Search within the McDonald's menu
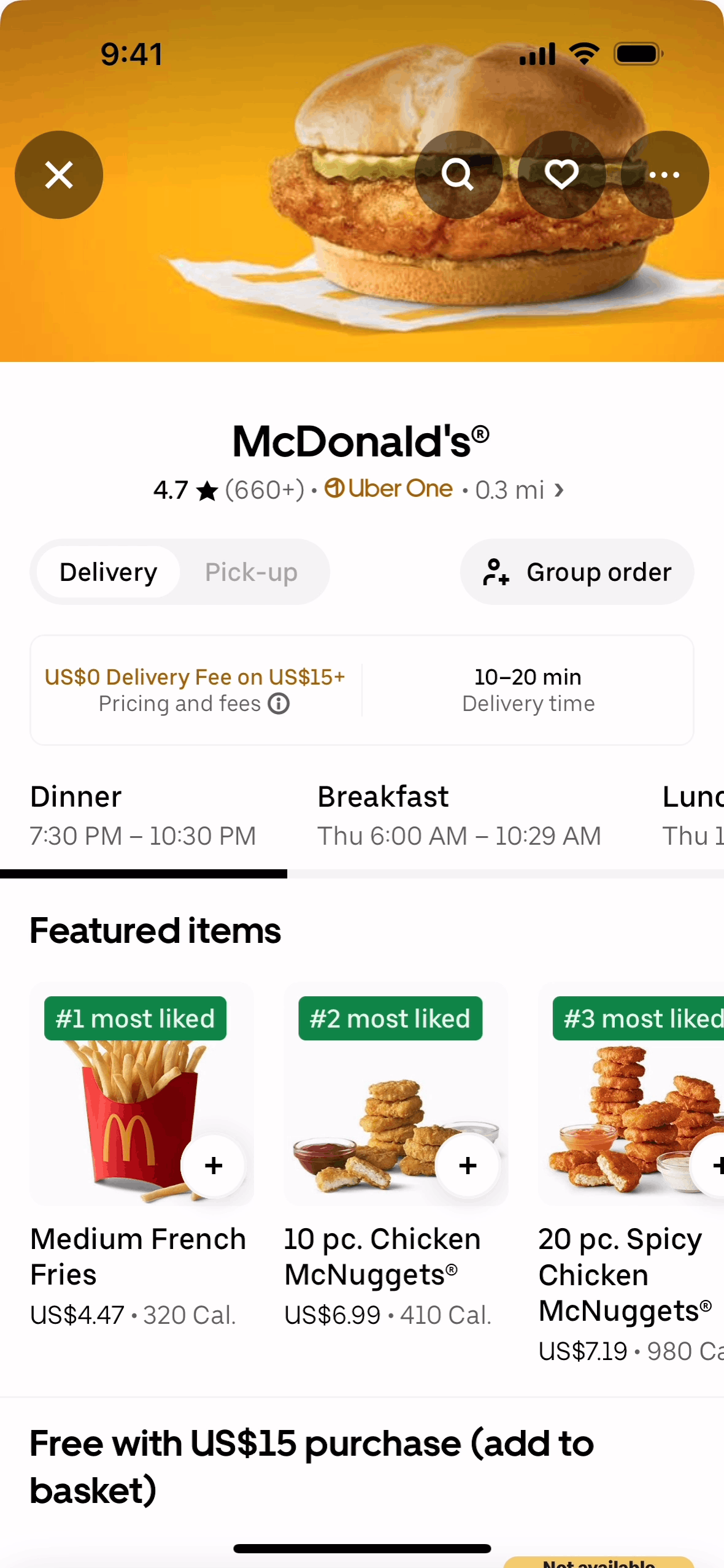The image size is (724, 1568). click(x=458, y=175)
